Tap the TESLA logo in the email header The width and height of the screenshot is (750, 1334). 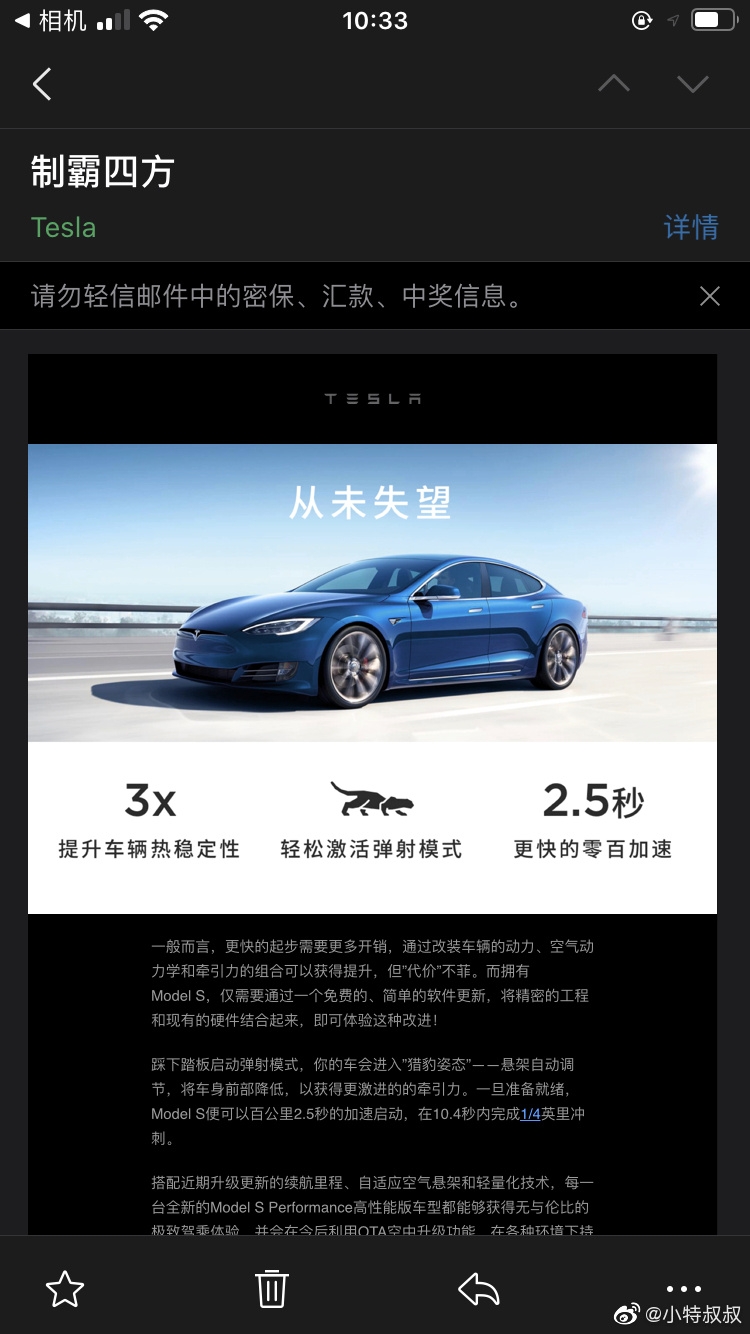373,397
